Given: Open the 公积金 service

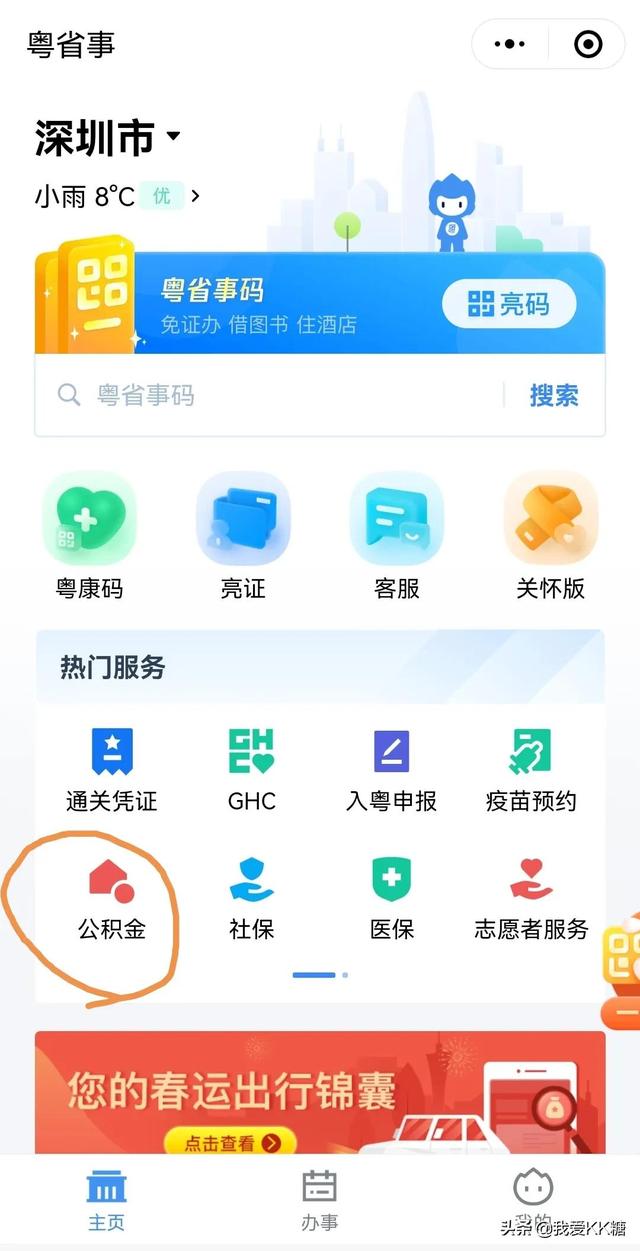Looking at the screenshot, I should (x=112, y=899).
